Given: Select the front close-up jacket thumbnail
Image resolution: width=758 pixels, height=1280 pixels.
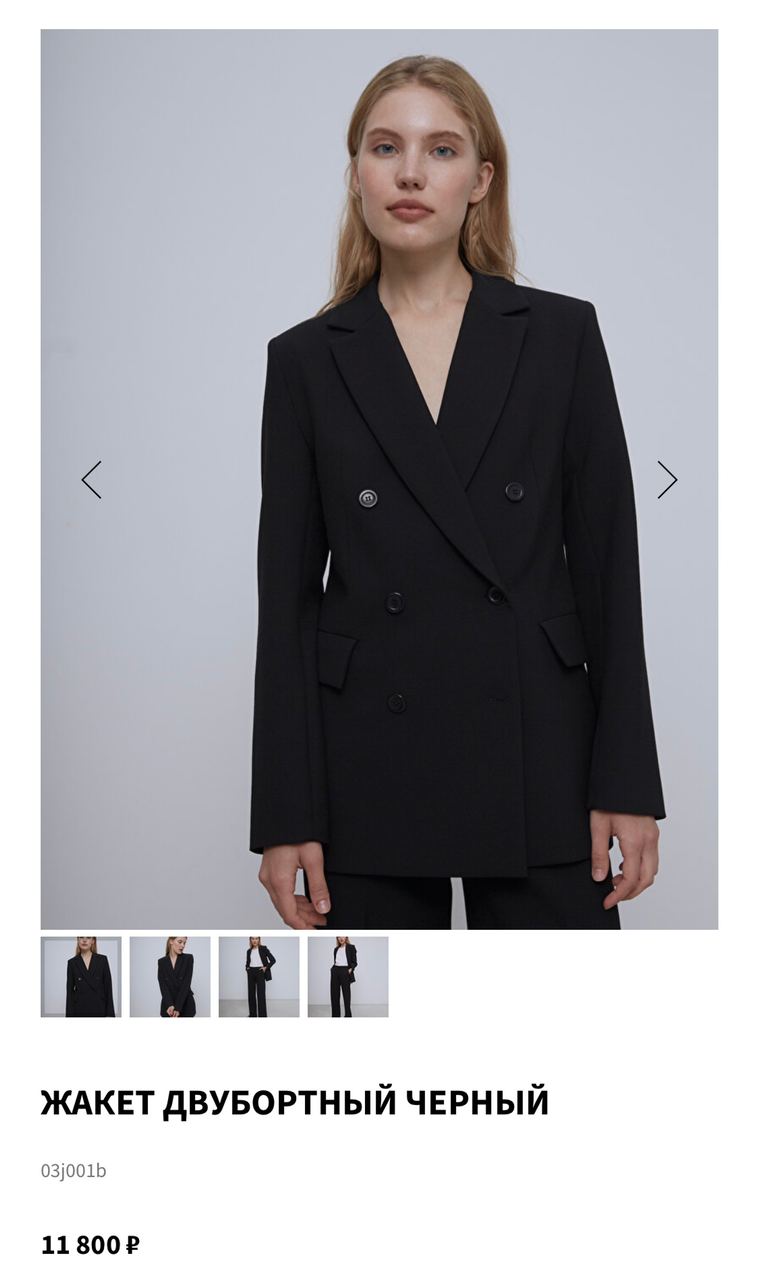Looking at the screenshot, I should click(81, 977).
